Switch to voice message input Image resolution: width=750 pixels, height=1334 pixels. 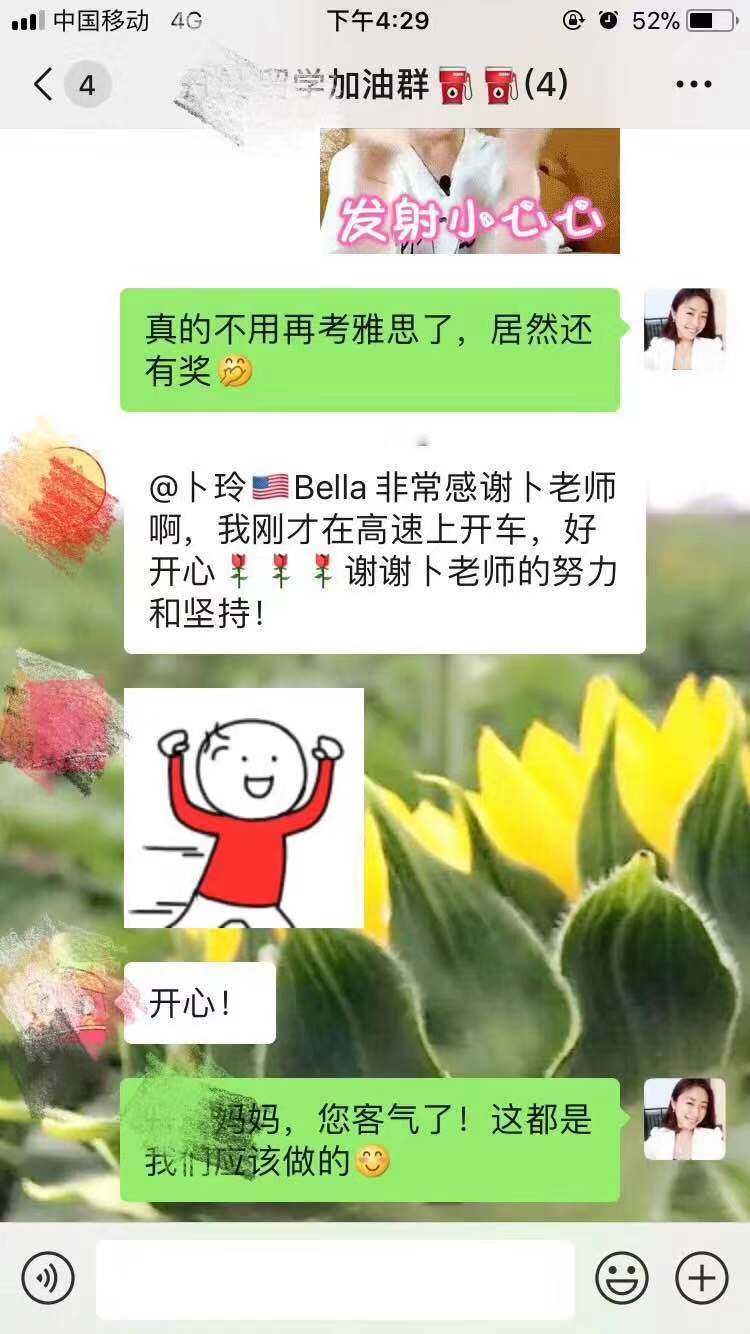48,1278
